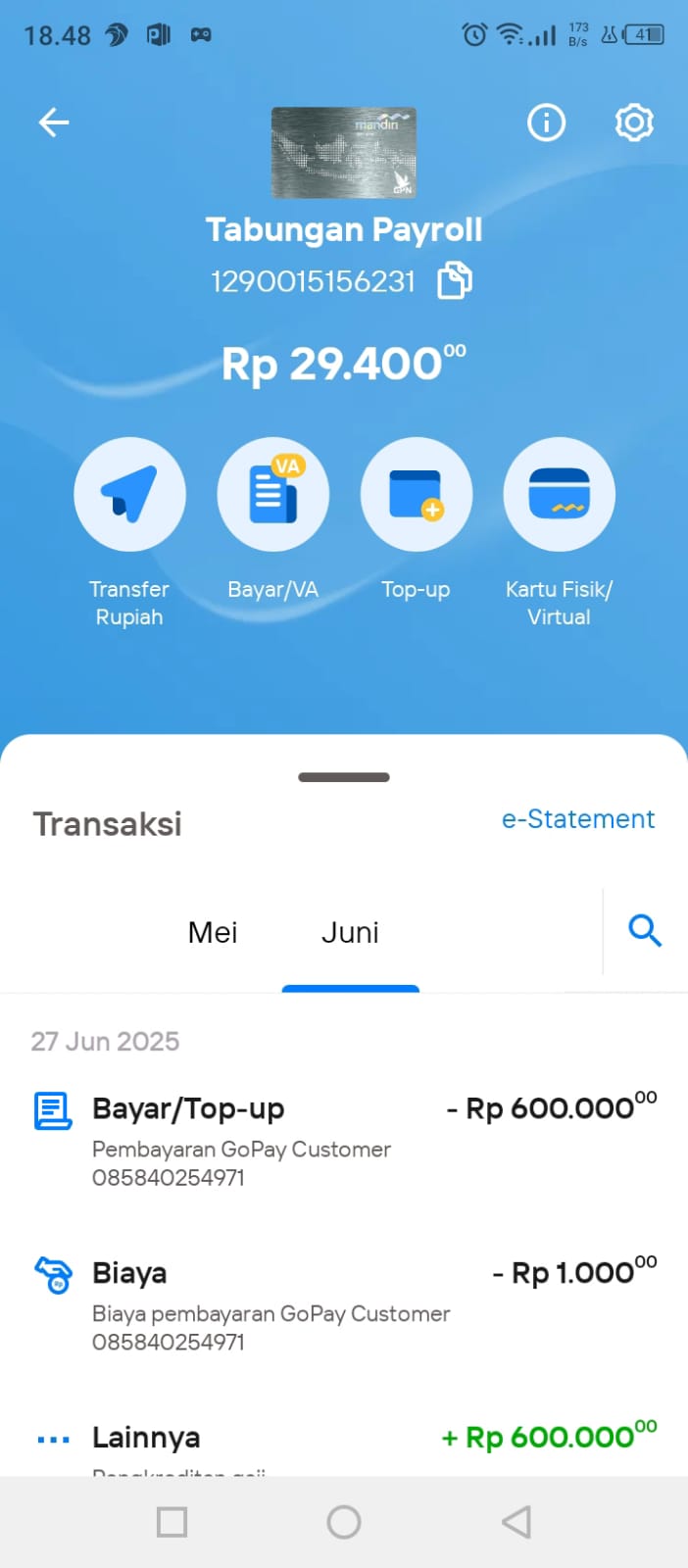Open the settings gear icon

(634, 122)
